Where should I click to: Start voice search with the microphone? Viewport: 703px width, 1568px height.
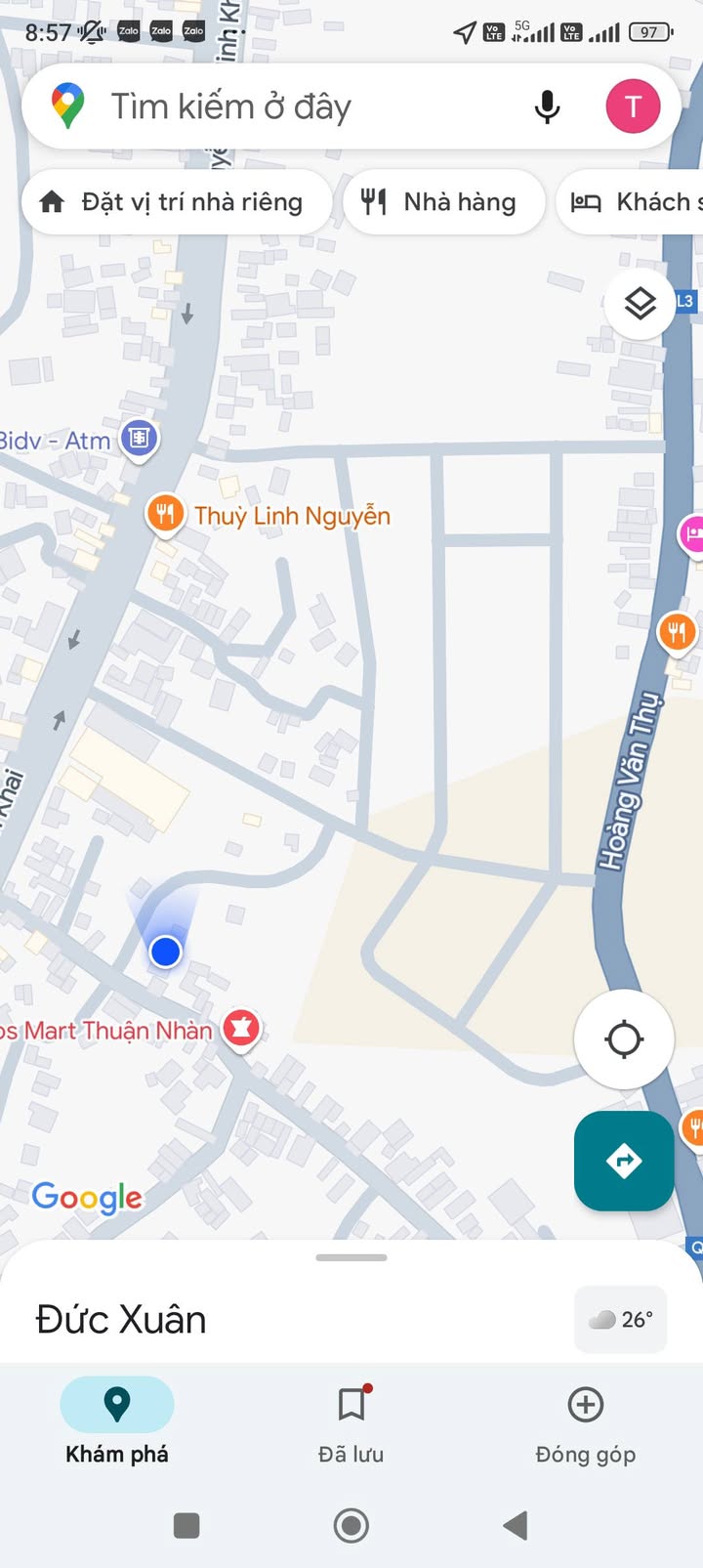pos(547,106)
